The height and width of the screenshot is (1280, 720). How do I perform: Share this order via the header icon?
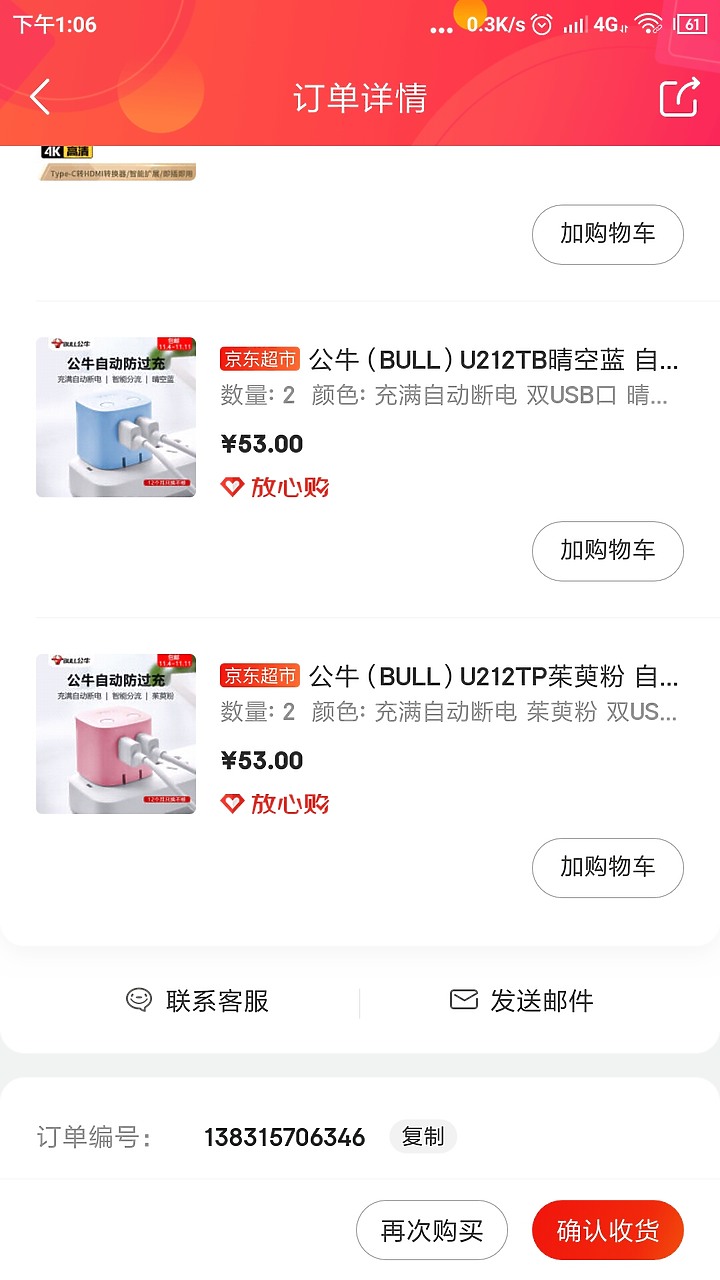(679, 97)
